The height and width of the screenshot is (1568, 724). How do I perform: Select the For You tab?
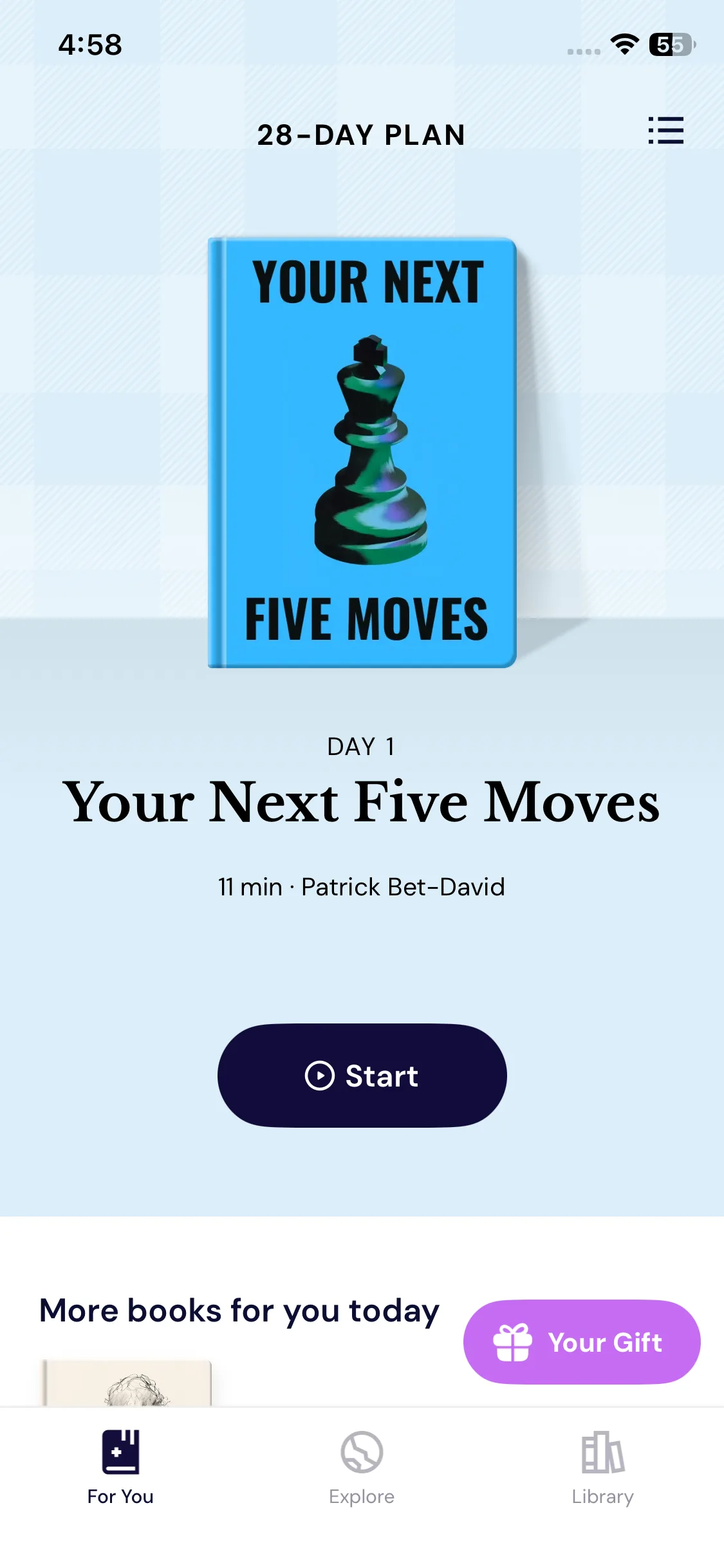point(120,1468)
